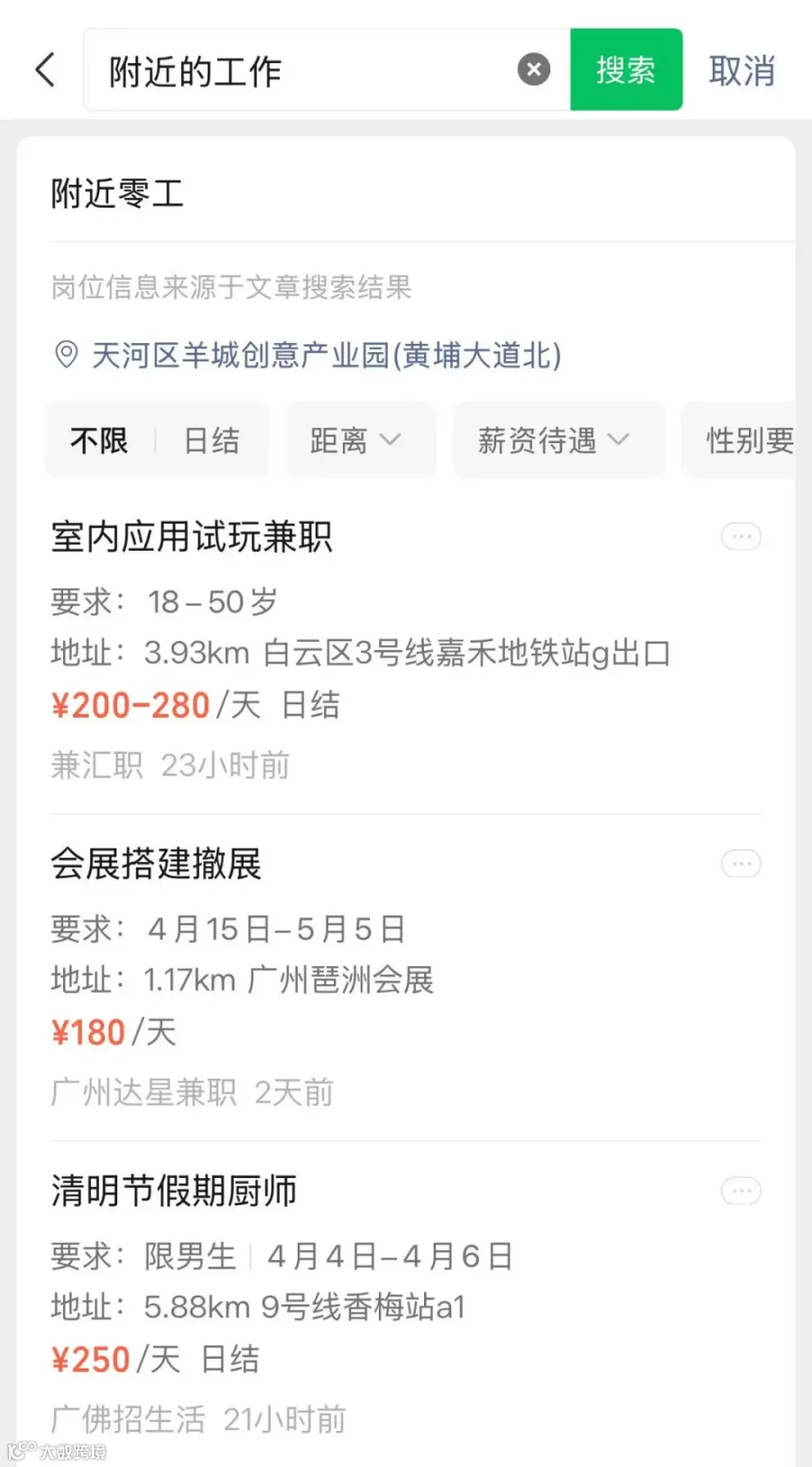Open options menu for 室内应用试玩兼职 listing

(x=741, y=536)
